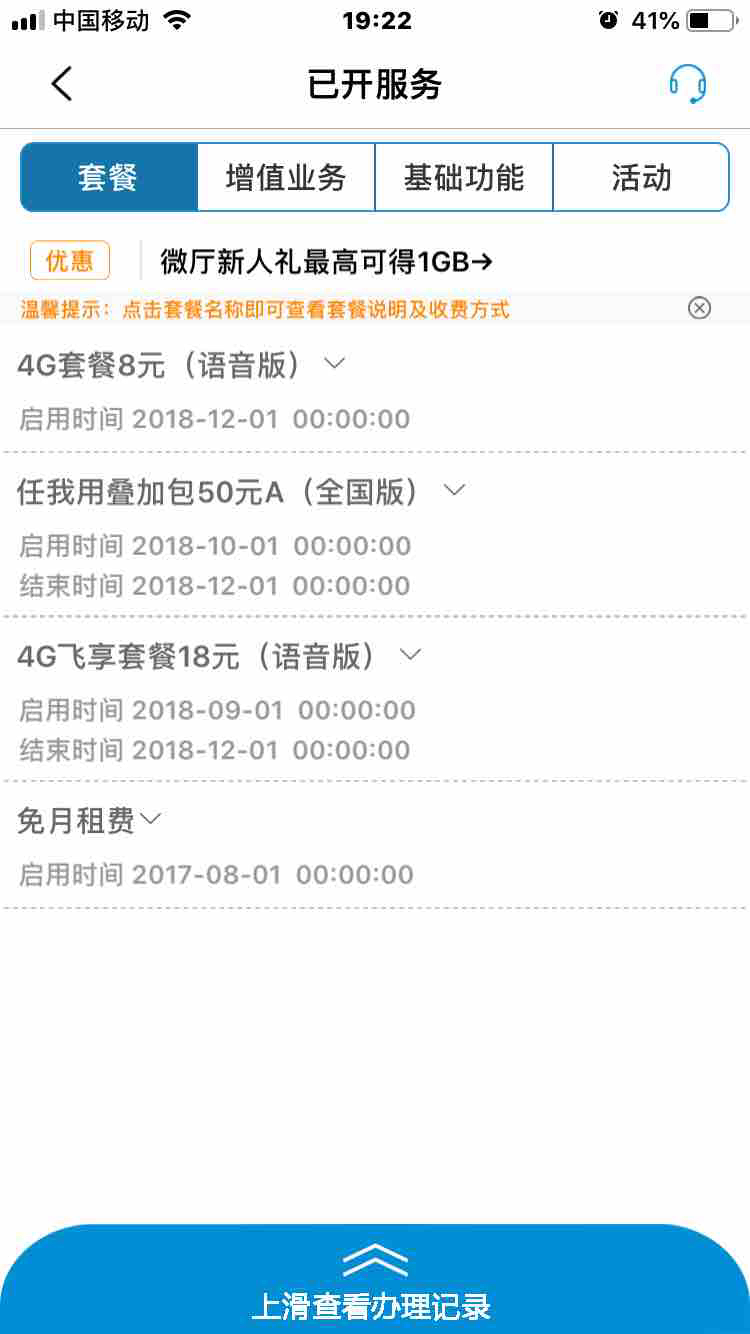Tap the 优惠 promotion badge
Image resolution: width=750 pixels, height=1334 pixels.
(69, 259)
